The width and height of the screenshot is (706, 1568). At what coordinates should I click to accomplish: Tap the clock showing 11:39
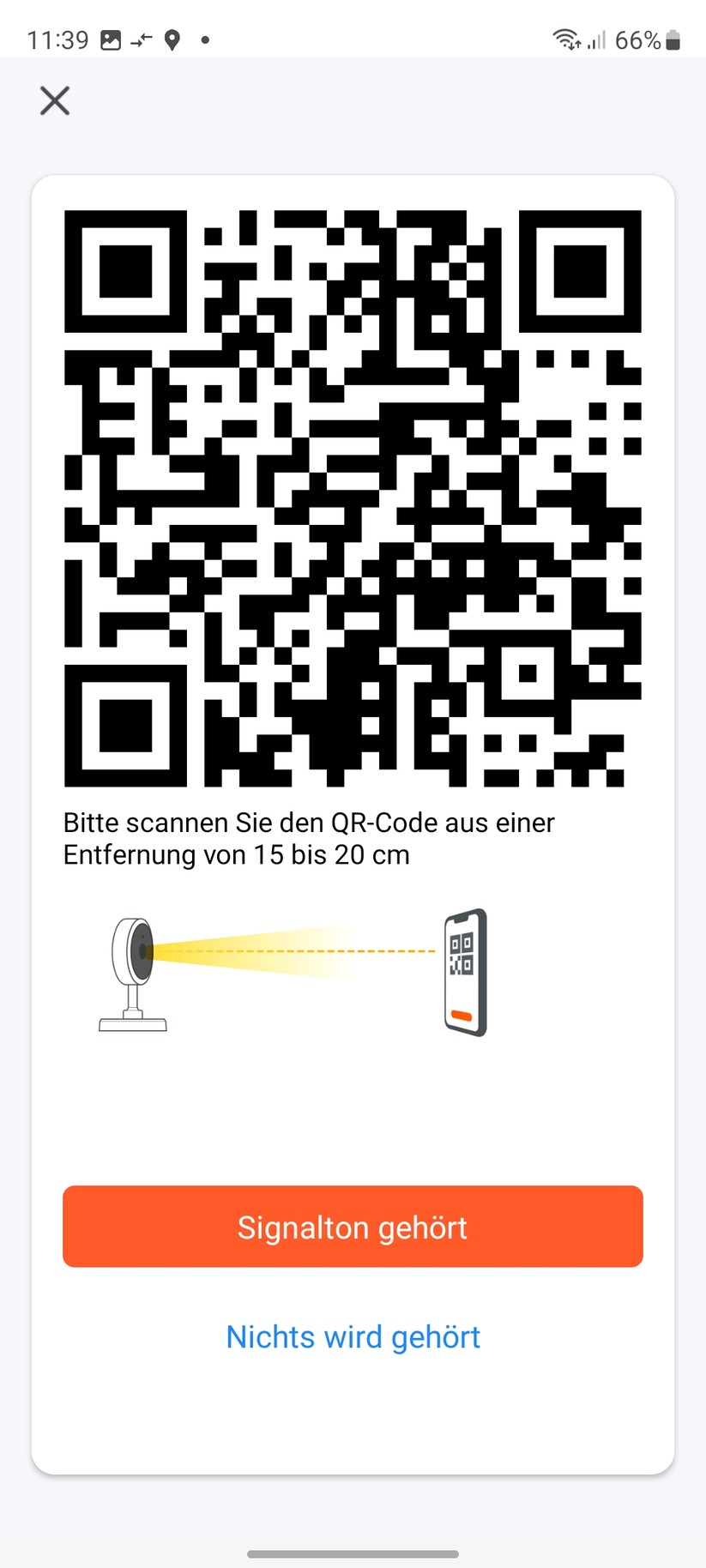57,39
